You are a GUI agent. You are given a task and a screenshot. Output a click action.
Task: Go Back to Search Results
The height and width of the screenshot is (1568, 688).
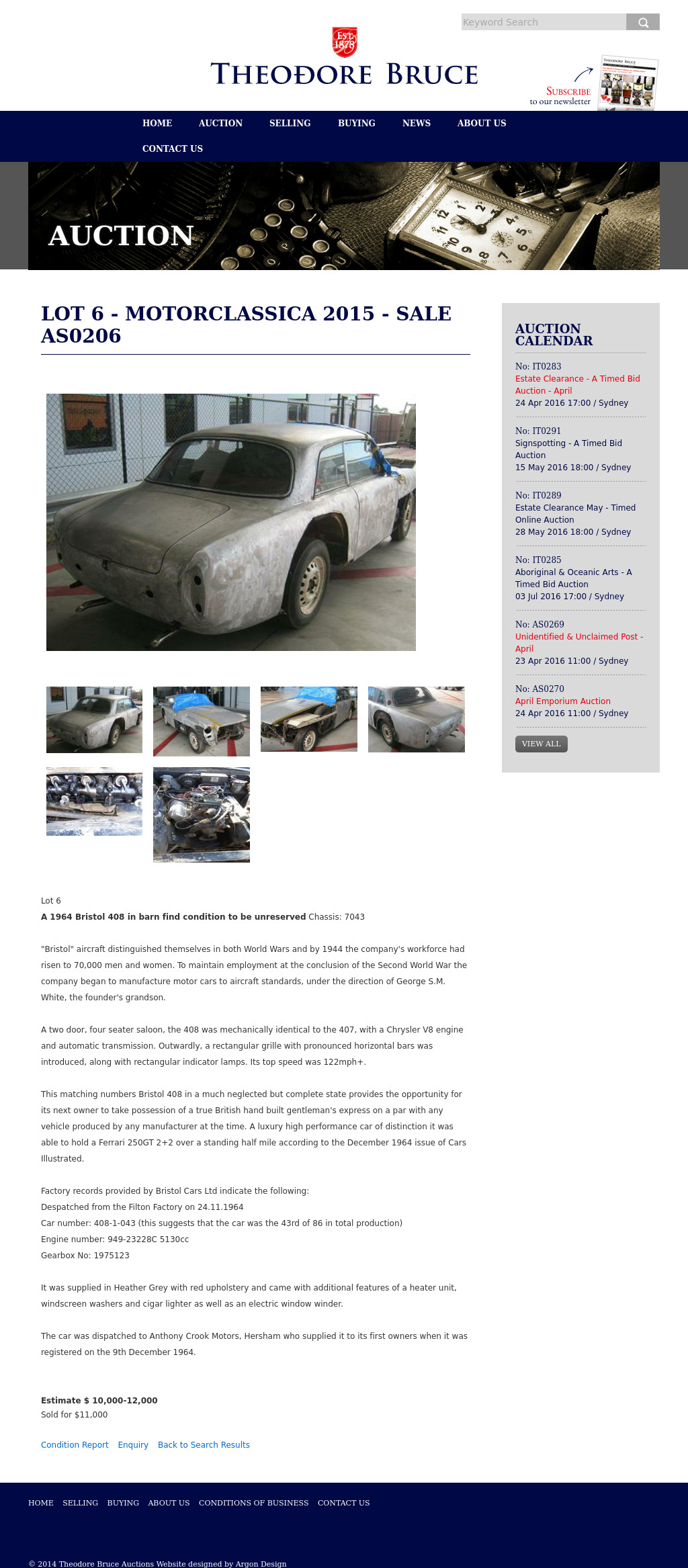pos(204,1444)
